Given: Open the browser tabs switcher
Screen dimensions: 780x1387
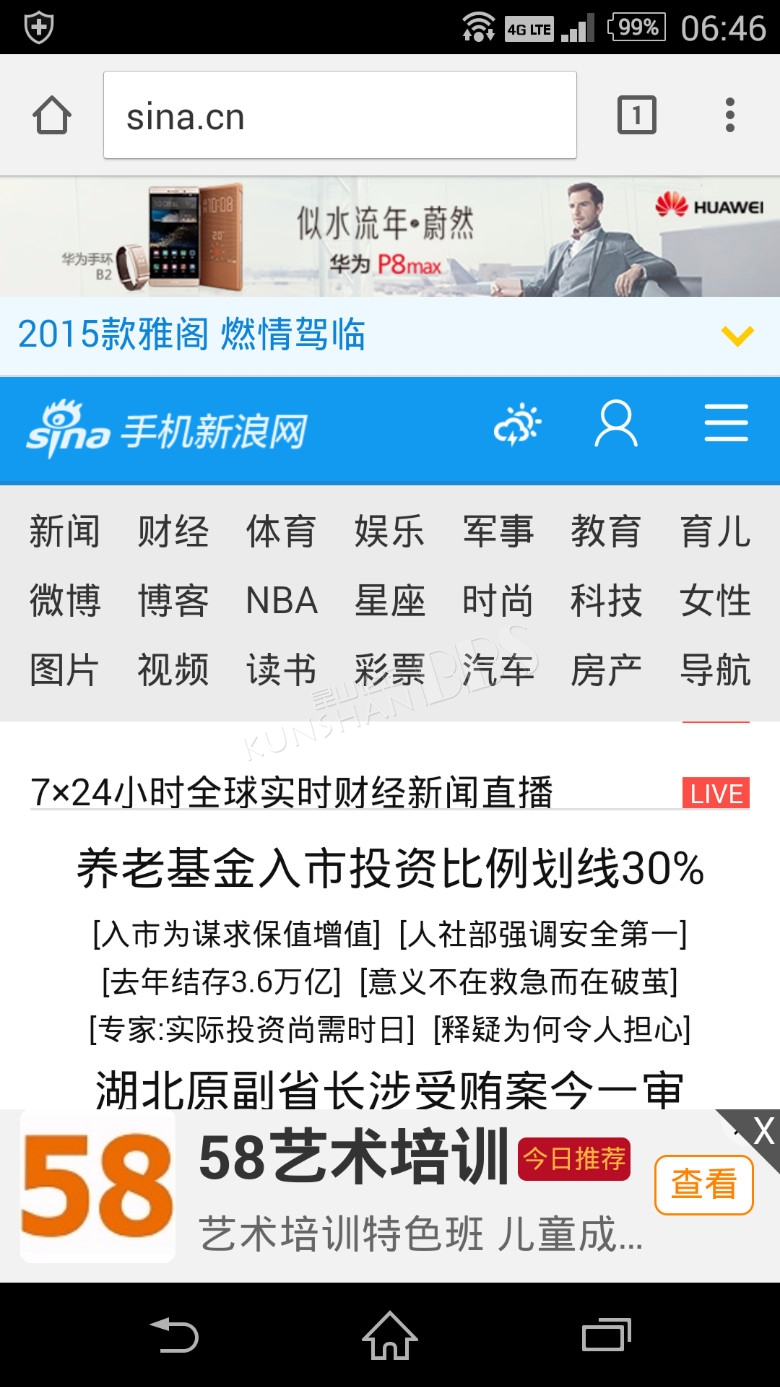Looking at the screenshot, I should 636,116.
